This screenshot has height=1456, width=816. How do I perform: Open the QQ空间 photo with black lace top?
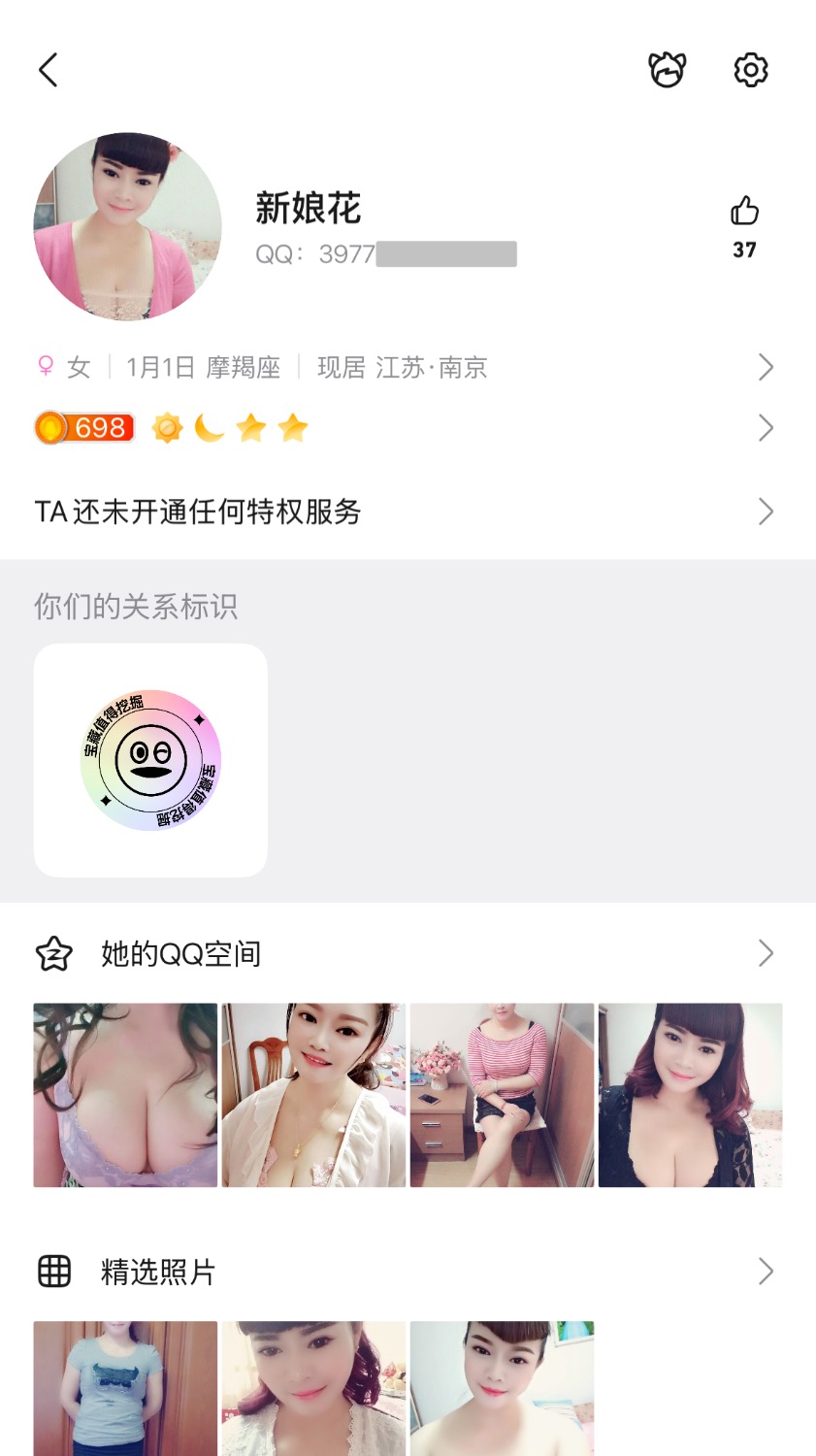[x=690, y=1095]
